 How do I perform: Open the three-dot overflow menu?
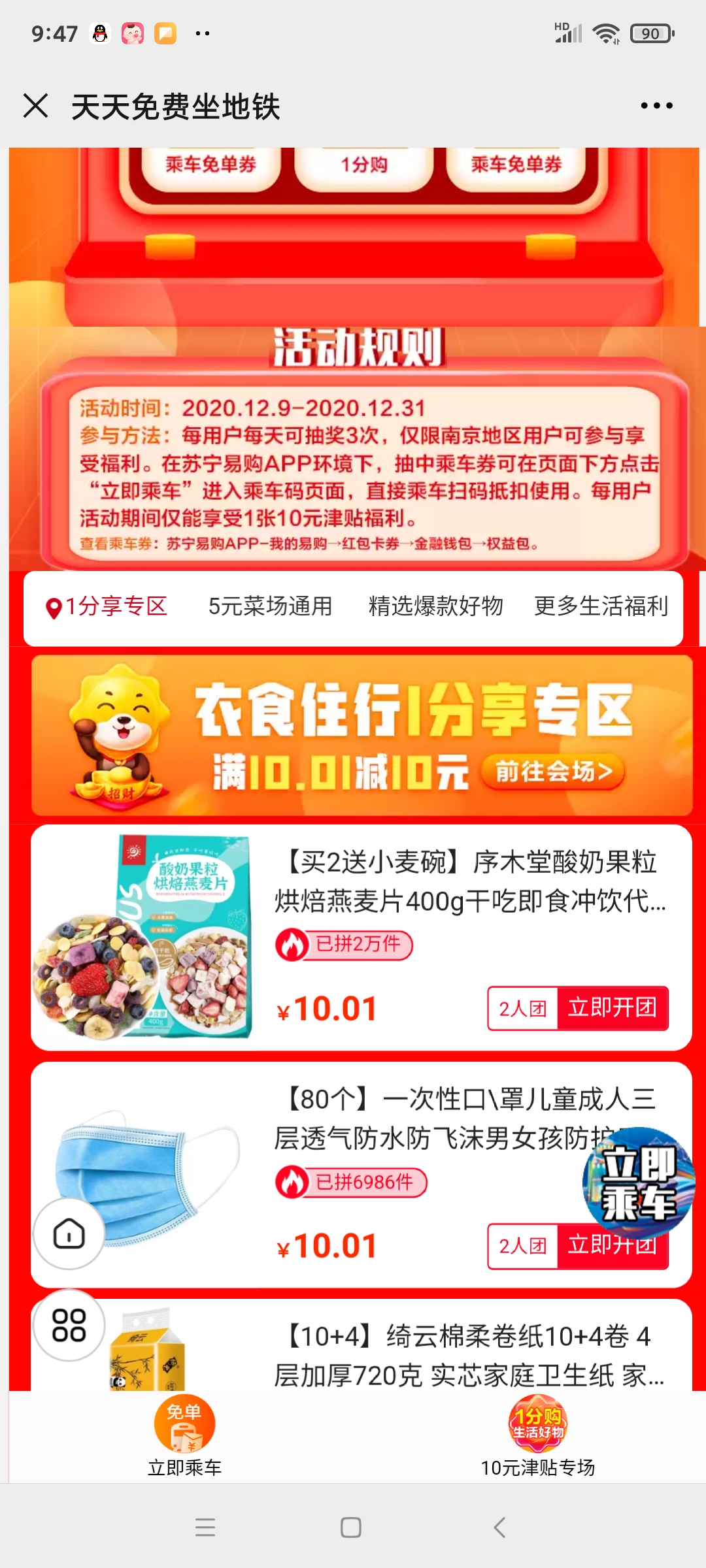tap(656, 106)
